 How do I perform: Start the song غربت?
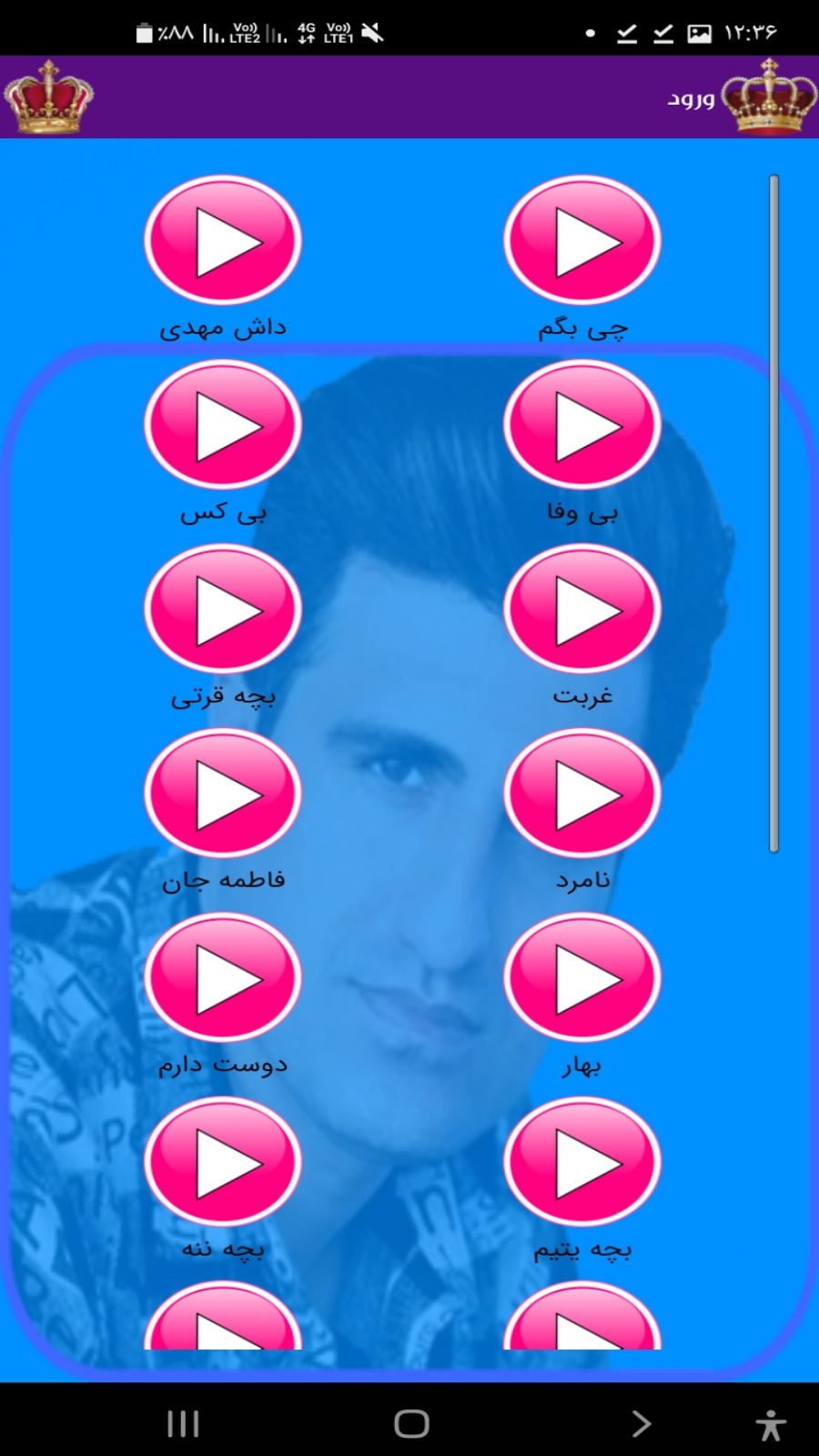click(x=582, y=609)
